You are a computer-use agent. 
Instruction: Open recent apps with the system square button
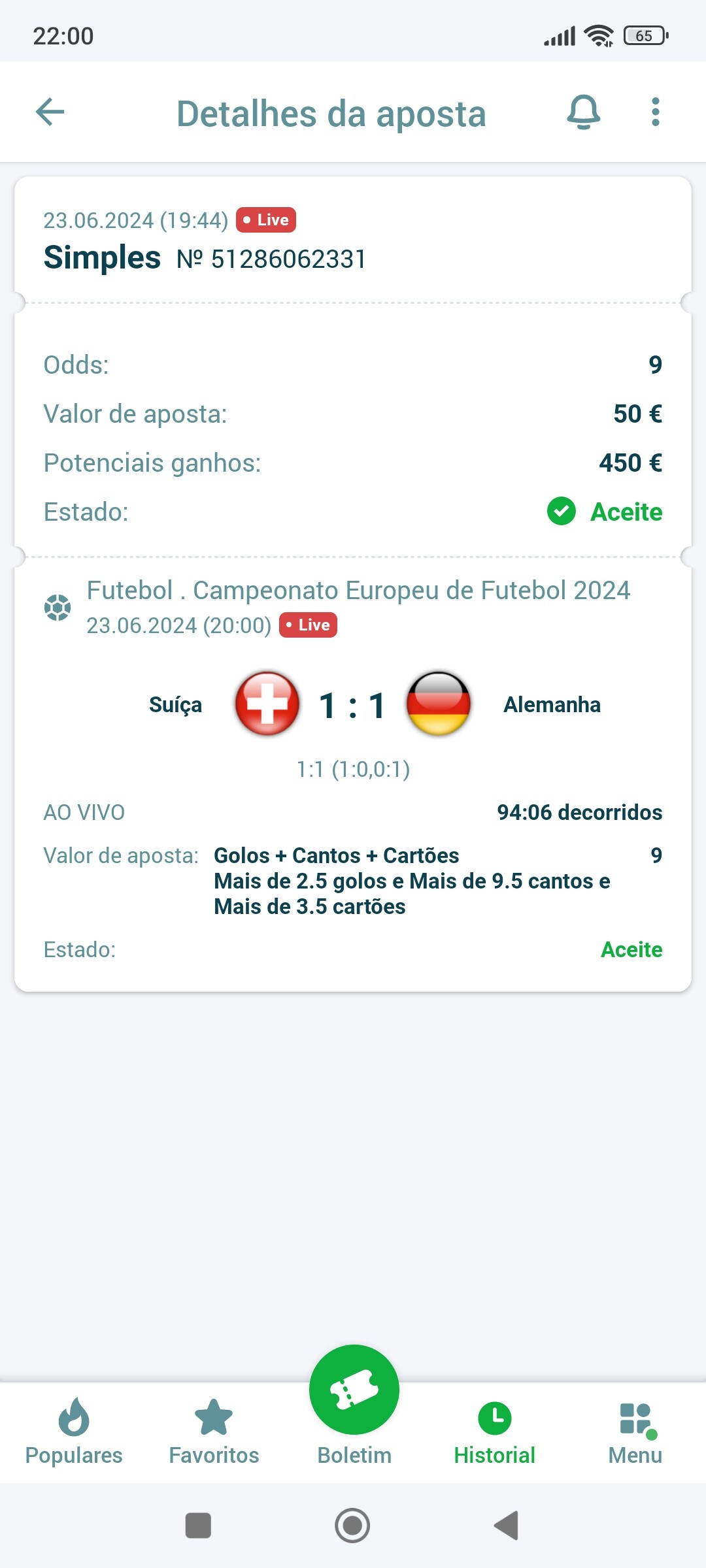coord(198,1526)
